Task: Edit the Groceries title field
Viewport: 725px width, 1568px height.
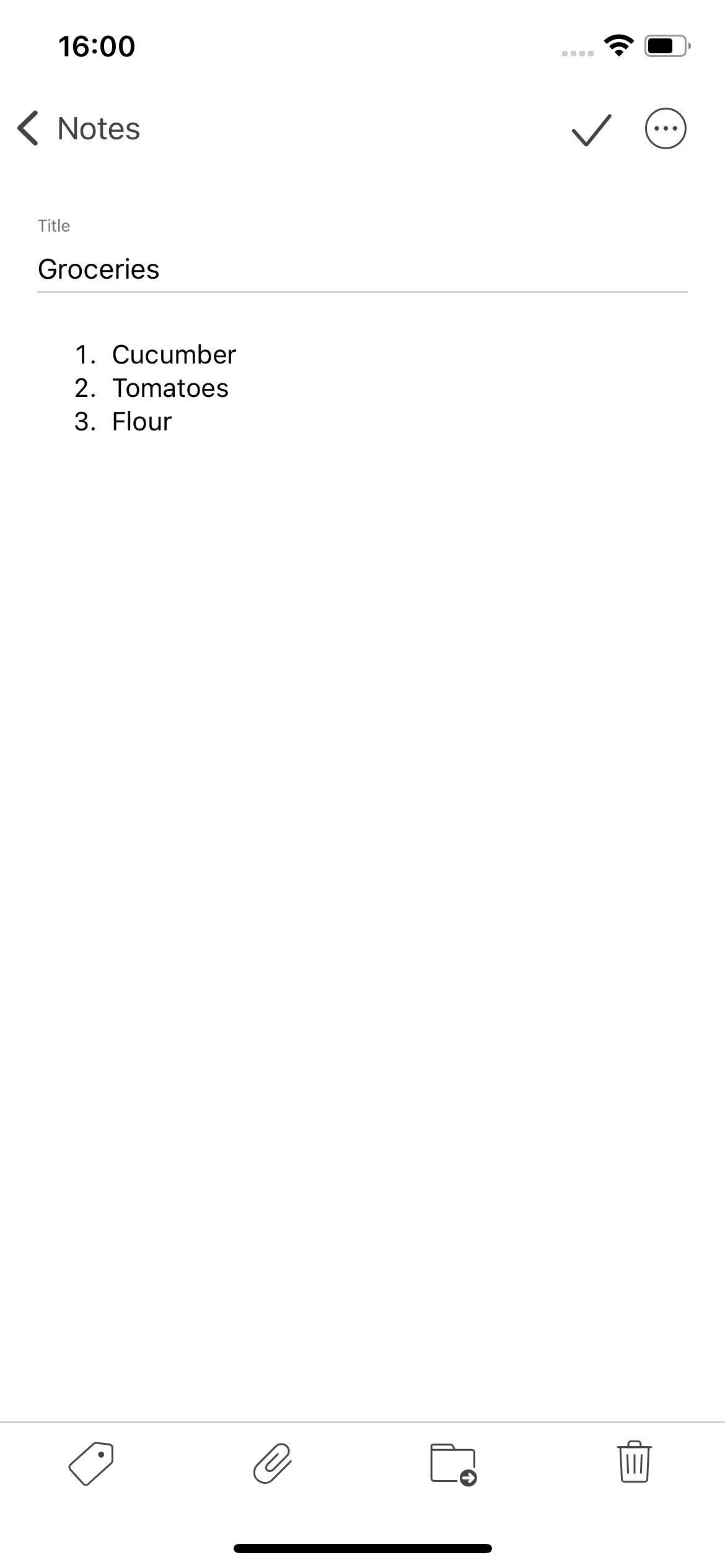Action: [x=362, y=269]
